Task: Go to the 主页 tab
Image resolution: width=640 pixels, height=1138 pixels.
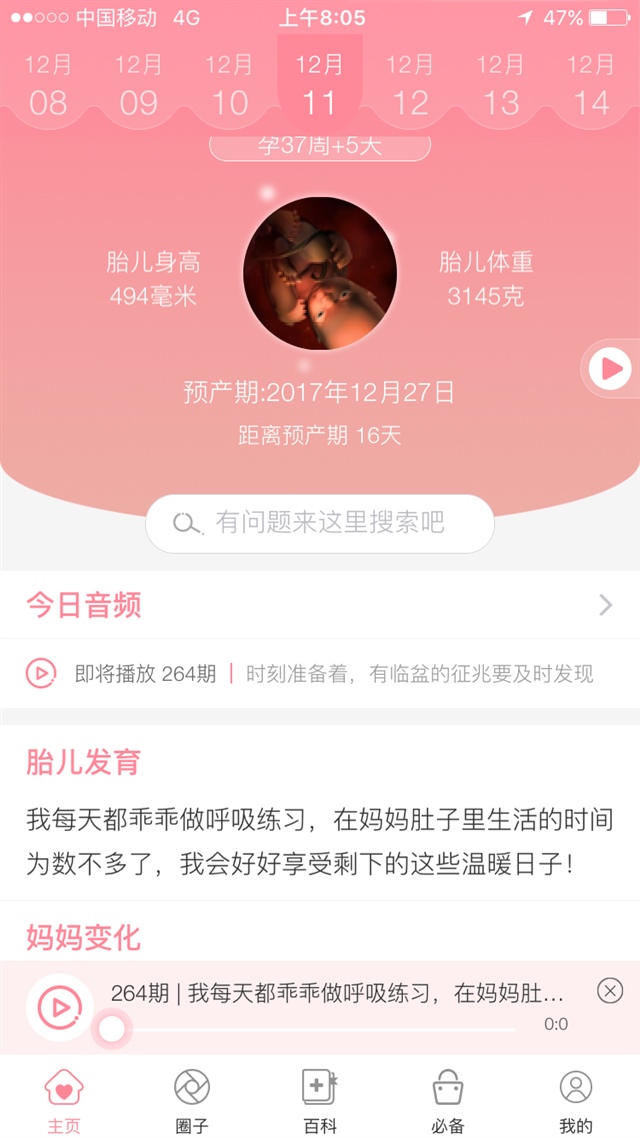Action: [x=64, y=1099]
